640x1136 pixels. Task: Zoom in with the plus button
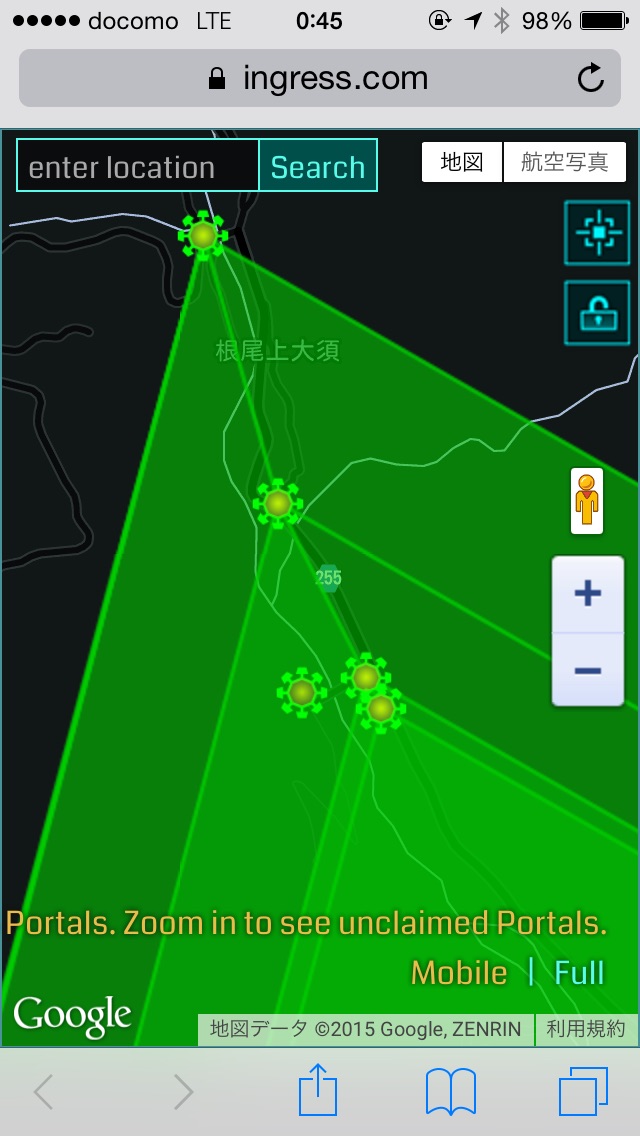click(588, 594)
